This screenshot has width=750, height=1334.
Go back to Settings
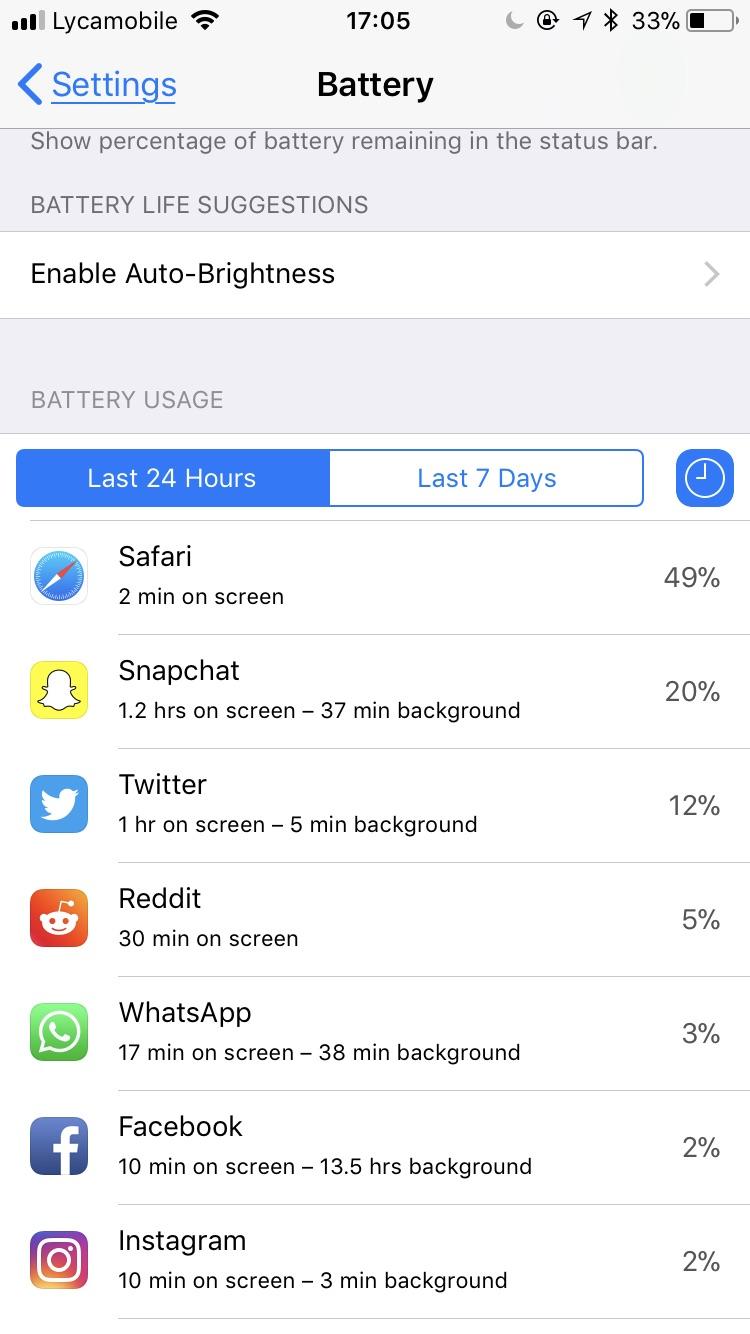click(95, 85)
